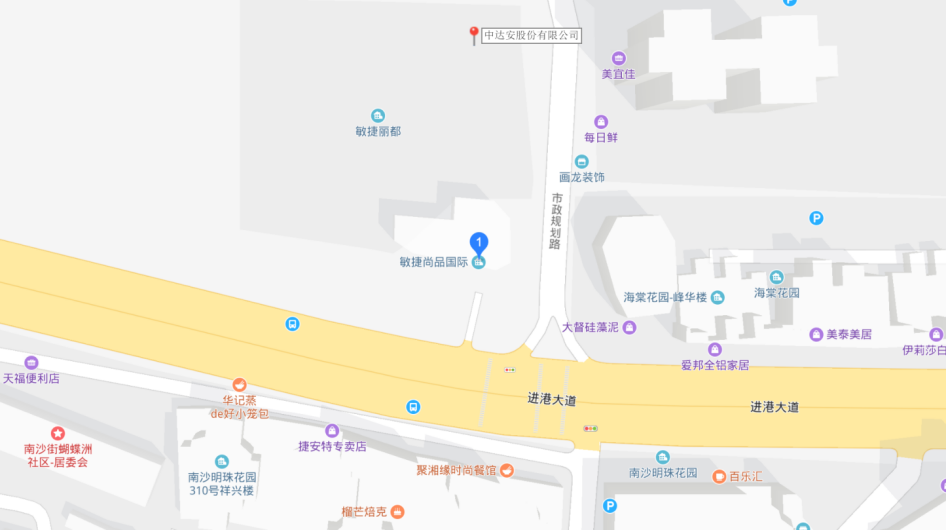Screen dimensions: 946x530
Task: Open the 南沙街蝴蝶洲社区-居委会 marker
Action: point(57,434)
